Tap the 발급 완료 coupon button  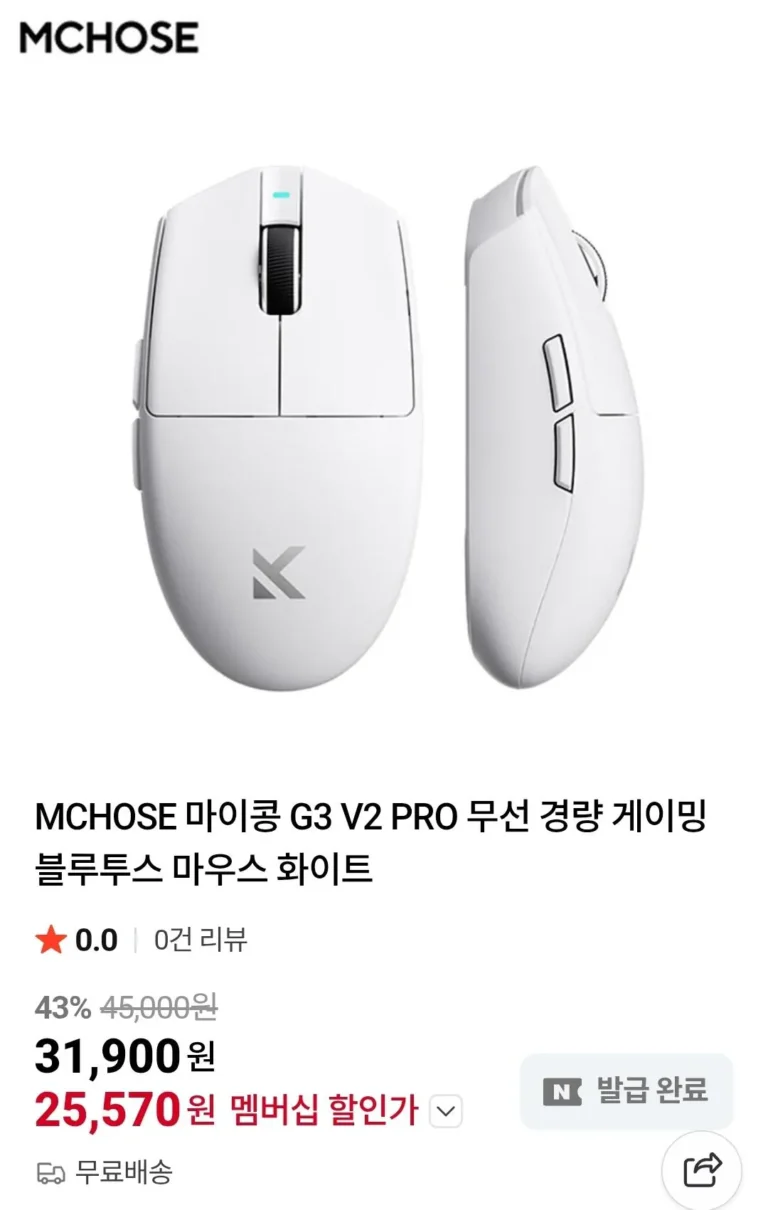pyautogui.click(x=627, y=1091)
